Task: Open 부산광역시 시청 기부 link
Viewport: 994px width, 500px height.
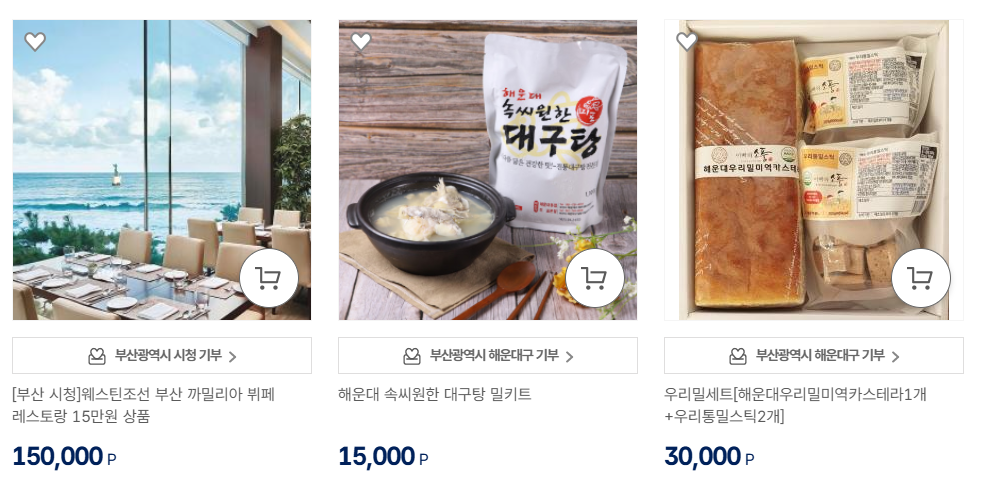Action: tap(162, 356)
